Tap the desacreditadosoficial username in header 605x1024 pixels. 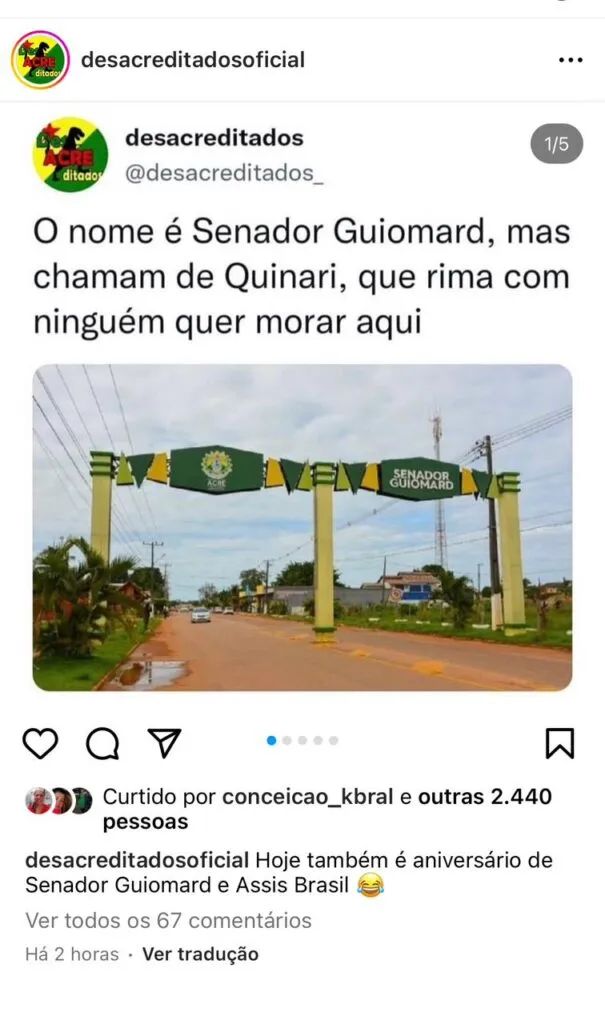193,60
